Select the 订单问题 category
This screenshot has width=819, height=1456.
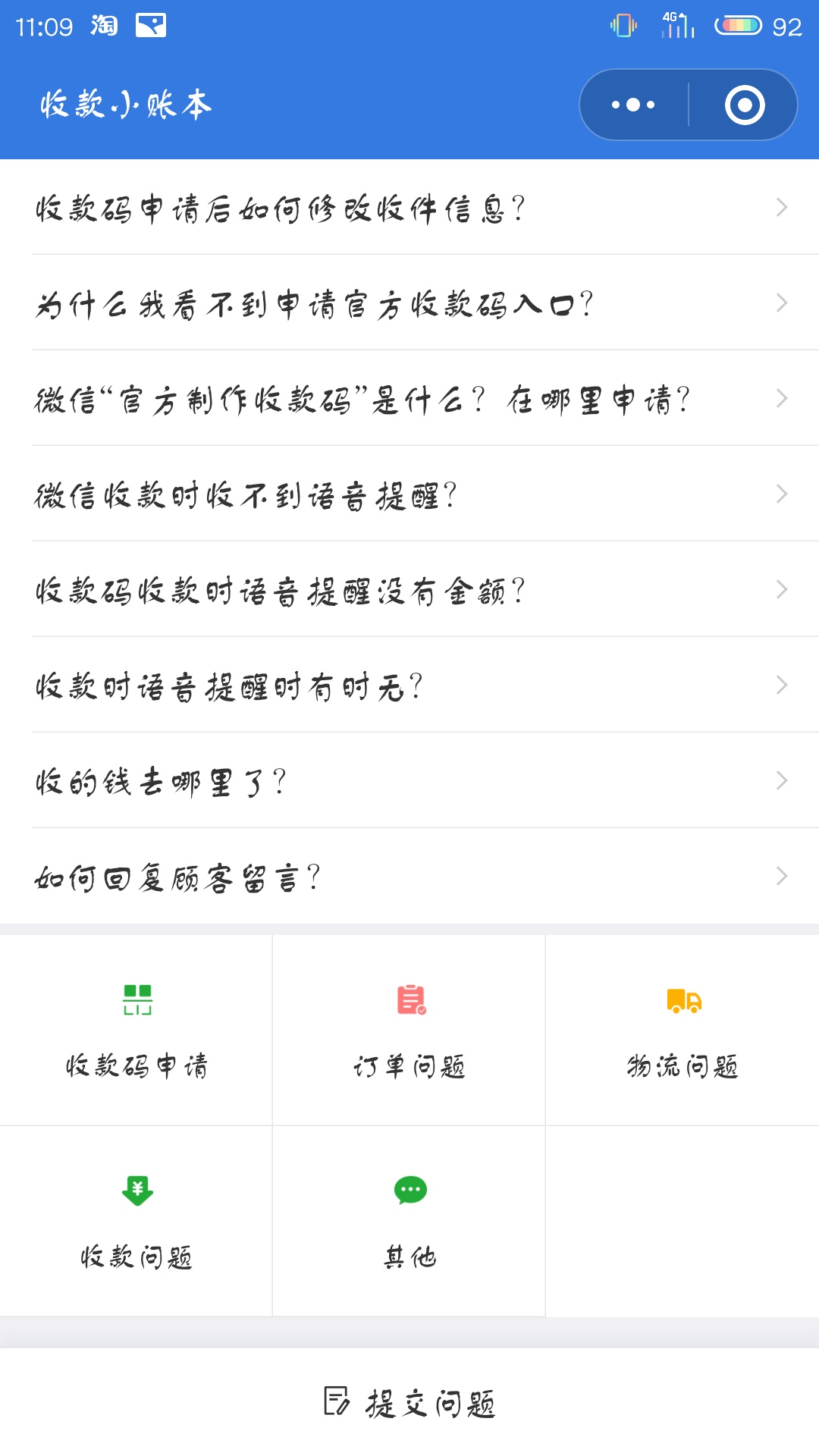point(409,1031)
